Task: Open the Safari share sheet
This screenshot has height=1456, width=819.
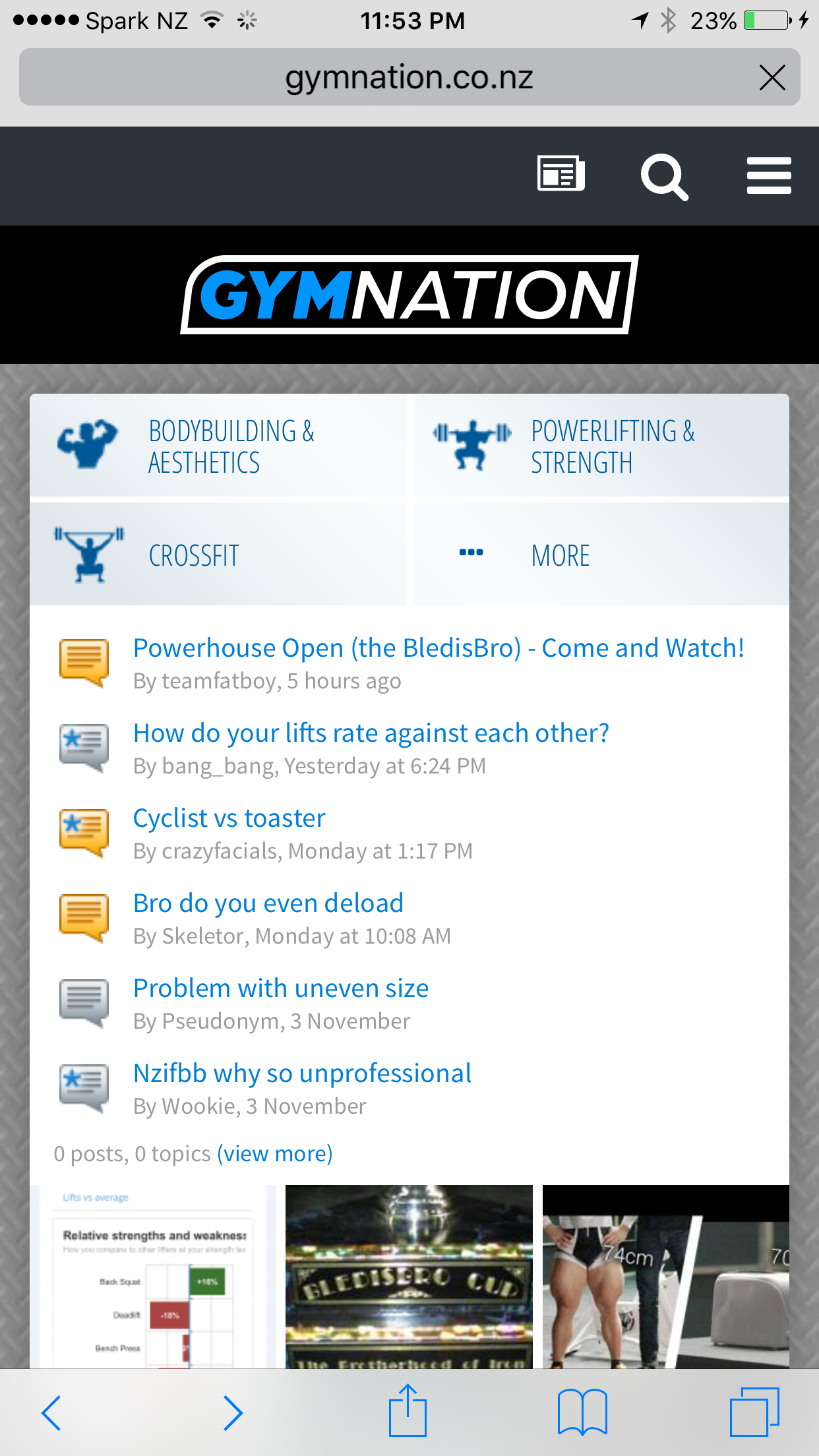Action: 408,1411
